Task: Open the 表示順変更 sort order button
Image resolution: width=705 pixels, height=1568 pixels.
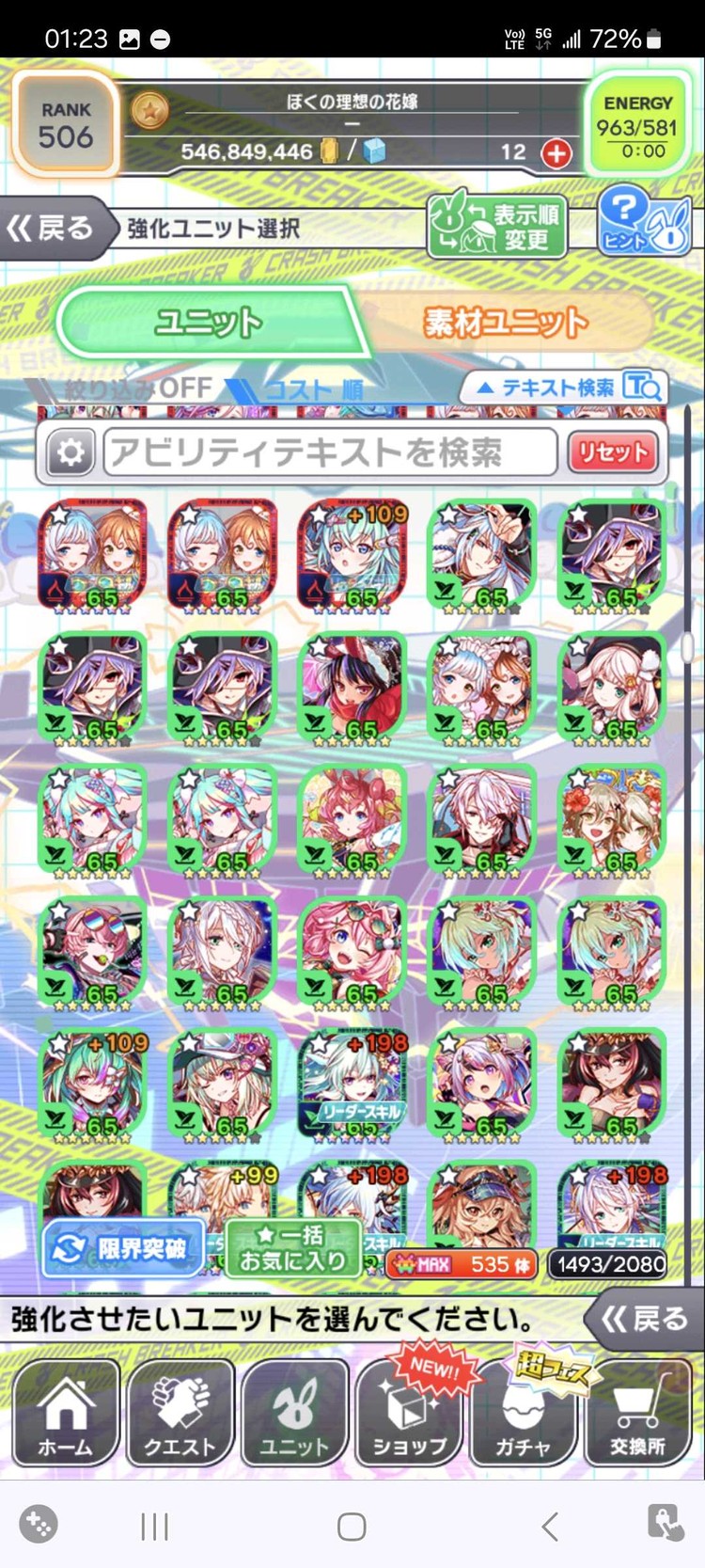Action: click(498, 226)
